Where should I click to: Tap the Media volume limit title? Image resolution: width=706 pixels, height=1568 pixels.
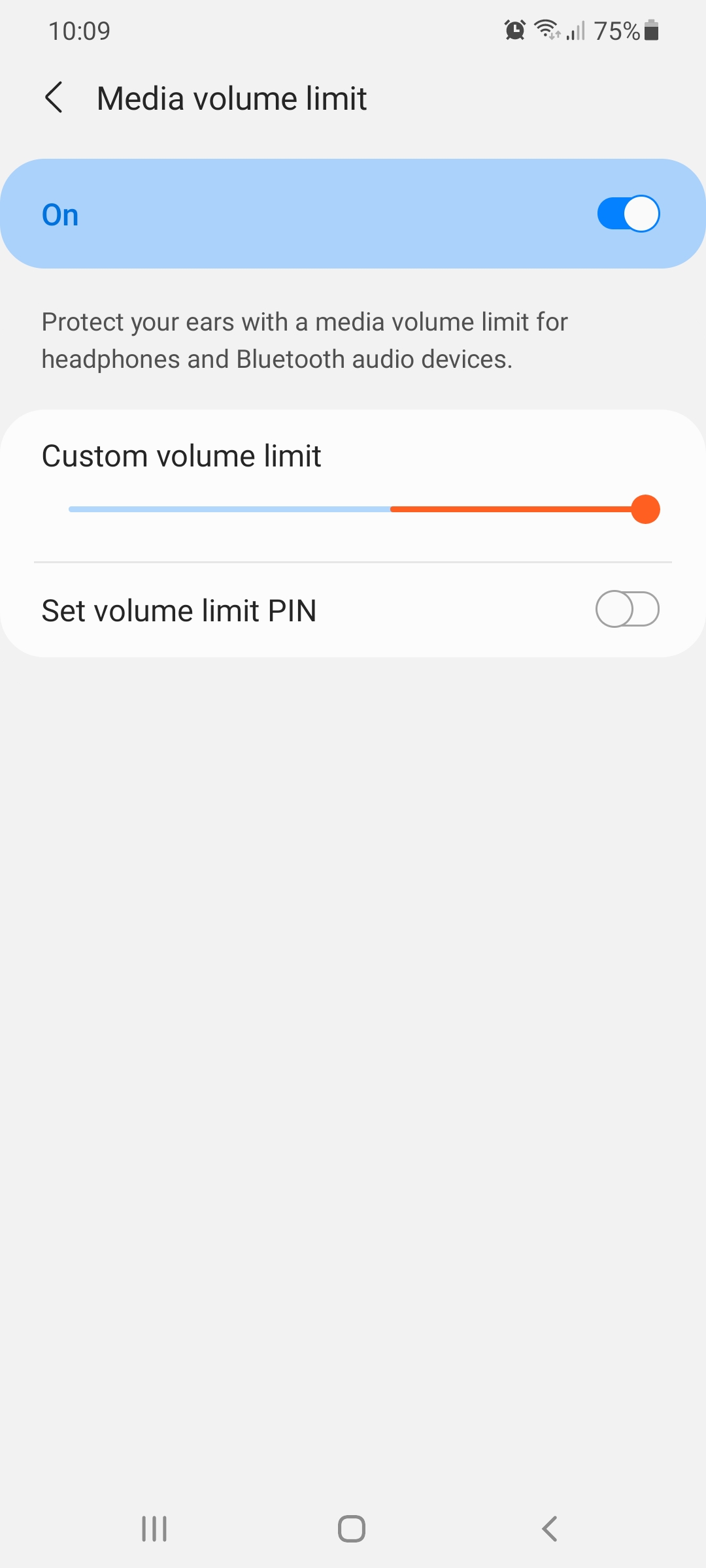tap(232, 98)
